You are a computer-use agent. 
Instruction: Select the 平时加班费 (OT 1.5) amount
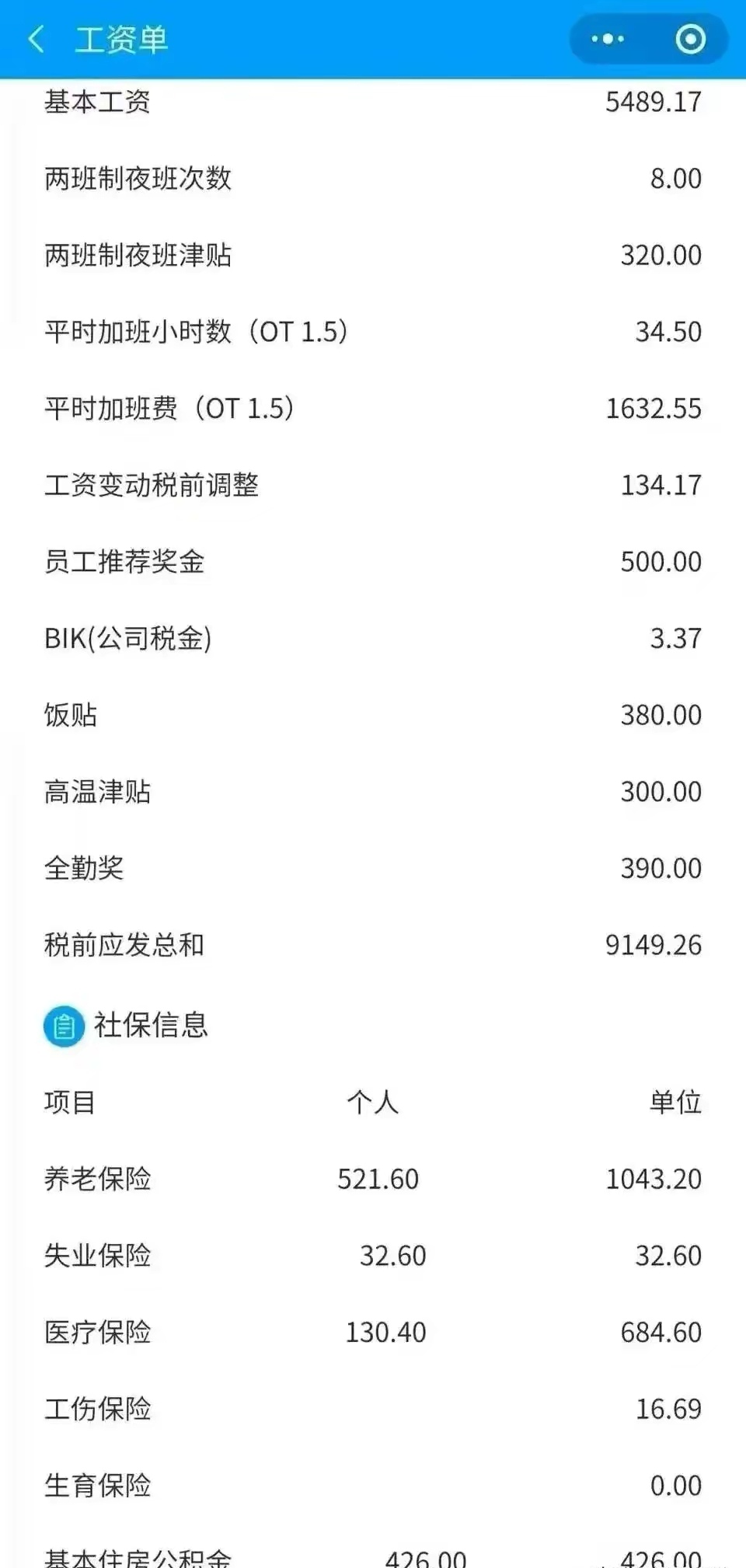[x=654, y=406]
